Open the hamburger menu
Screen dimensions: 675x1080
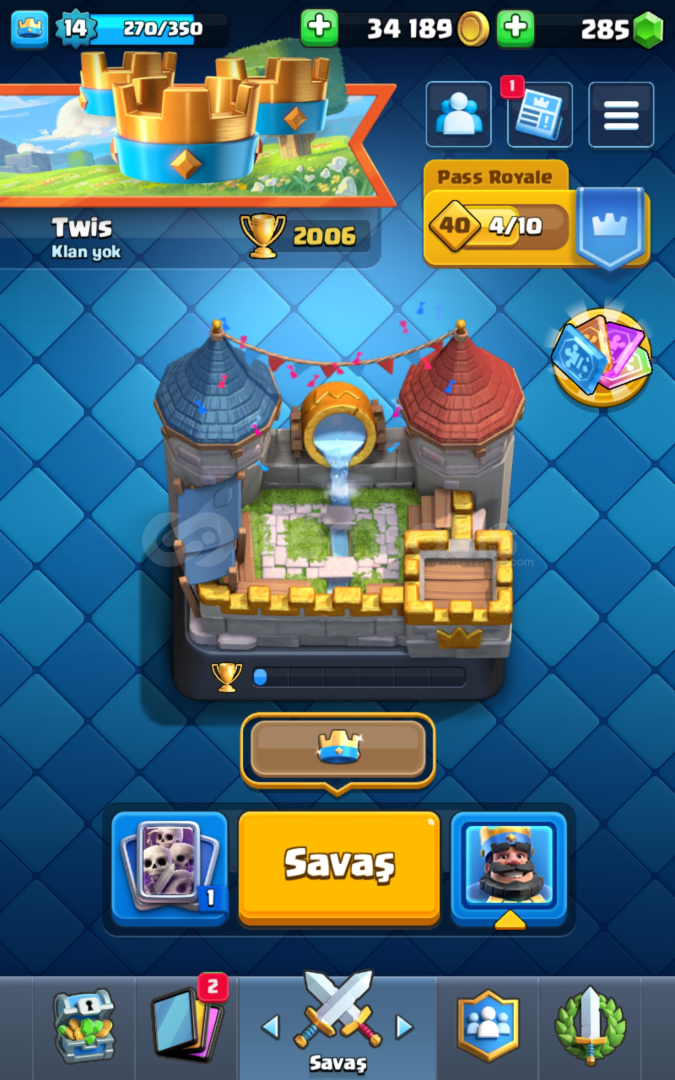pyautogui.click(x=621, y=115)
